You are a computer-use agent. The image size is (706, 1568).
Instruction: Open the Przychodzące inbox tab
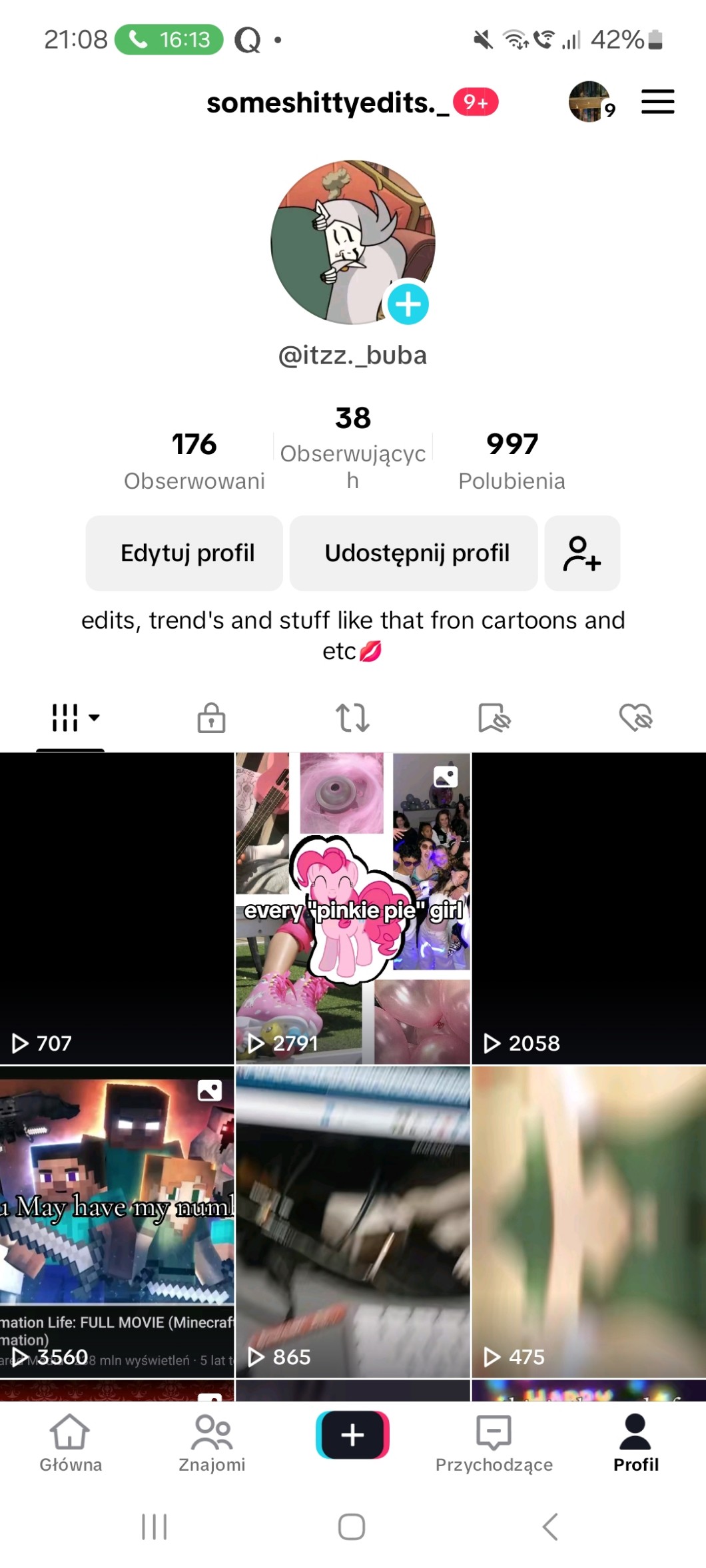494,1443
